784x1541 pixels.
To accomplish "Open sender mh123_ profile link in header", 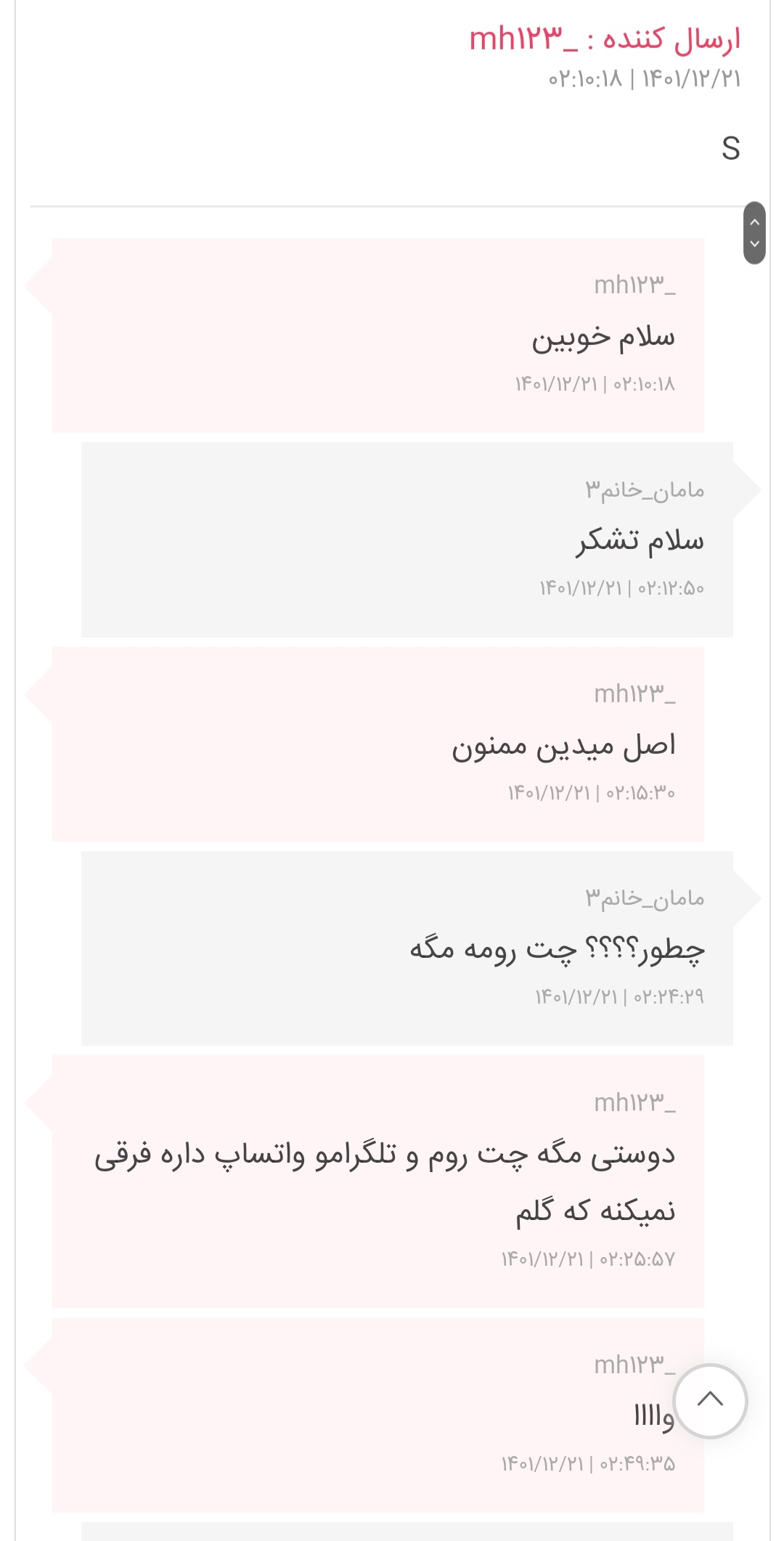I will coord(523,39).
